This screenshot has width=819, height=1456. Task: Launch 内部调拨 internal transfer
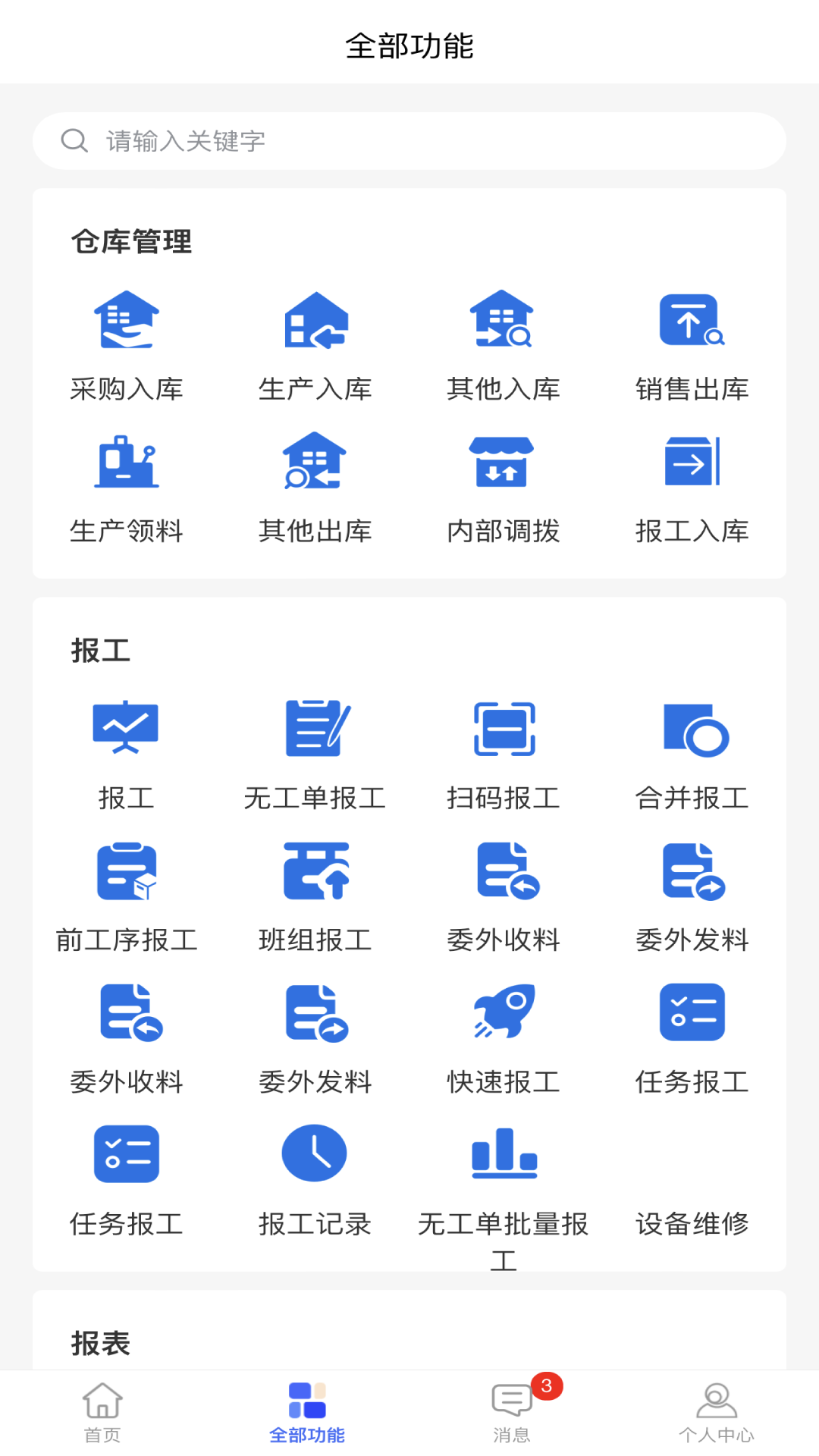tap(503, 487)
